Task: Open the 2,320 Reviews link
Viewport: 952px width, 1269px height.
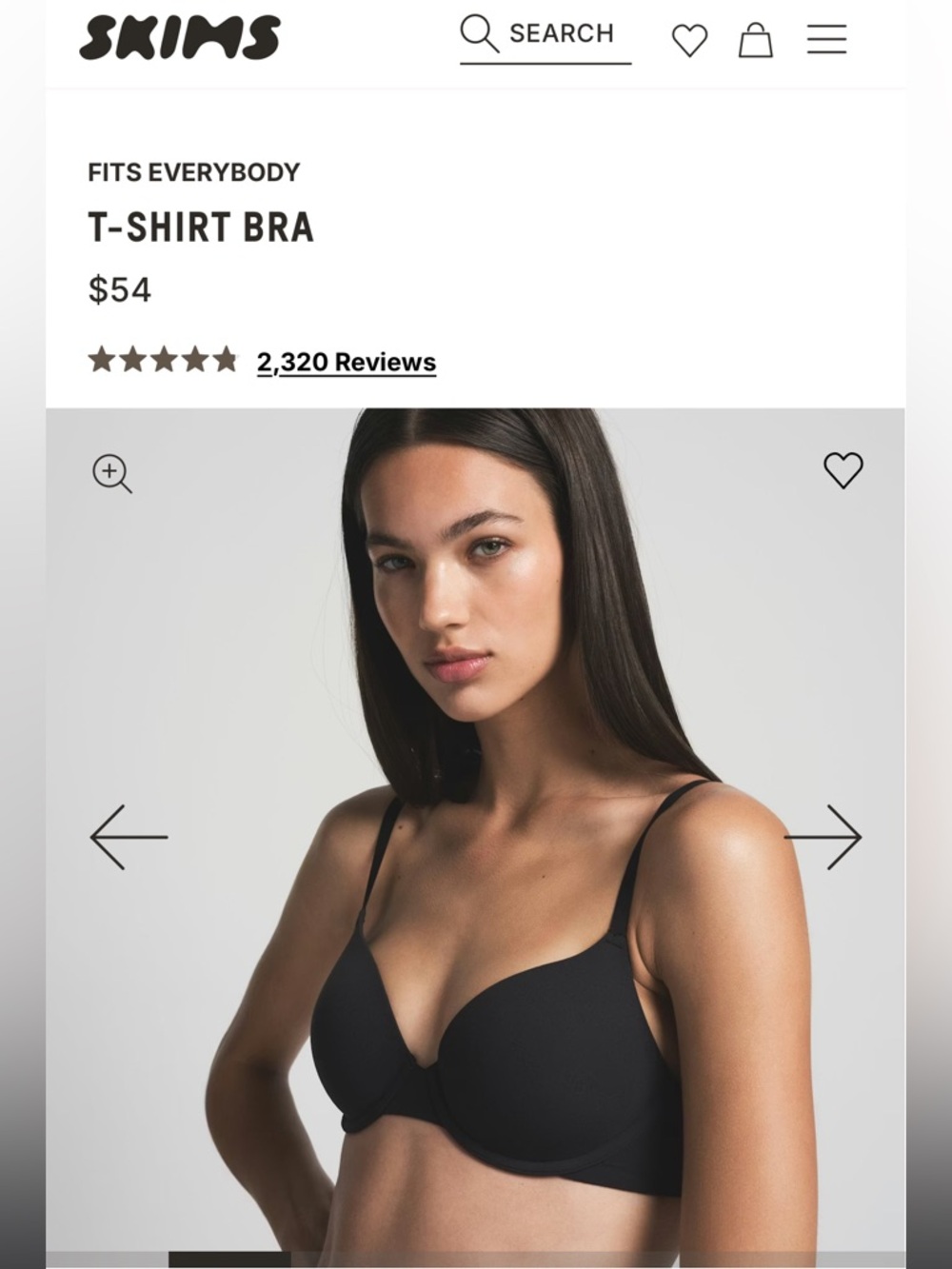Action: (345, 362)
